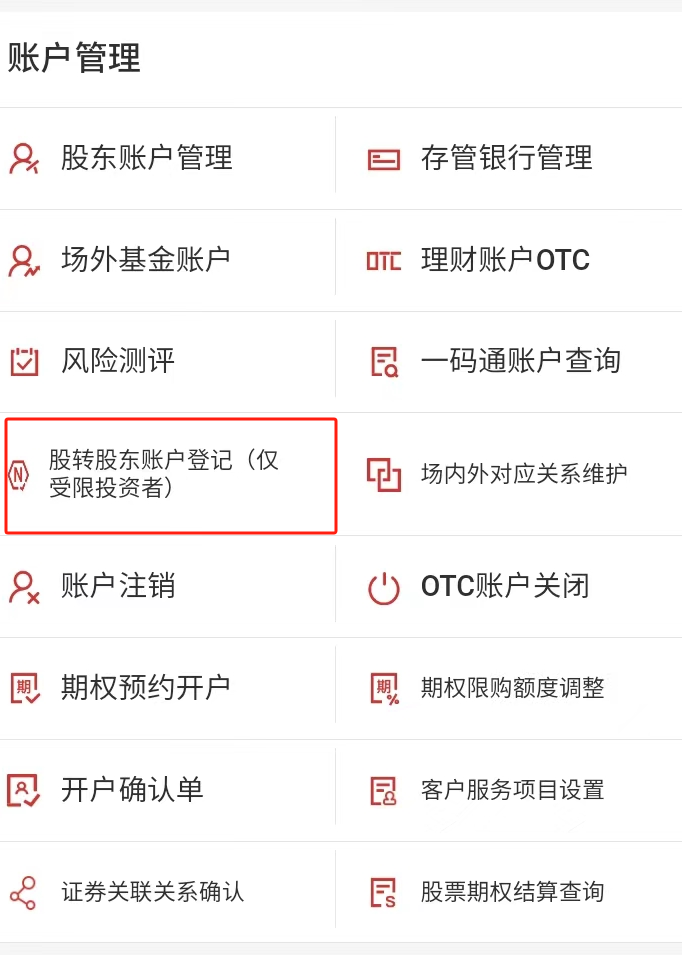Open 期权限购额度调整
This screenshot has height=955, width=682.
click(x=512, y=688)
